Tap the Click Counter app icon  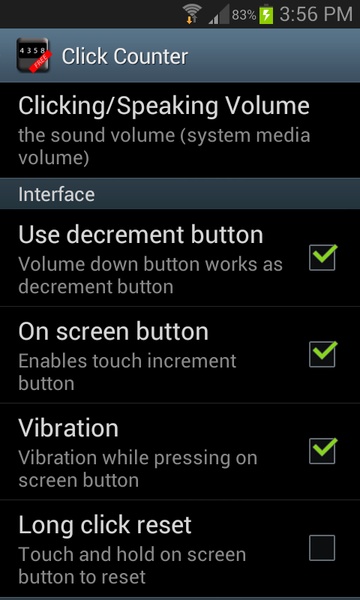33,55
